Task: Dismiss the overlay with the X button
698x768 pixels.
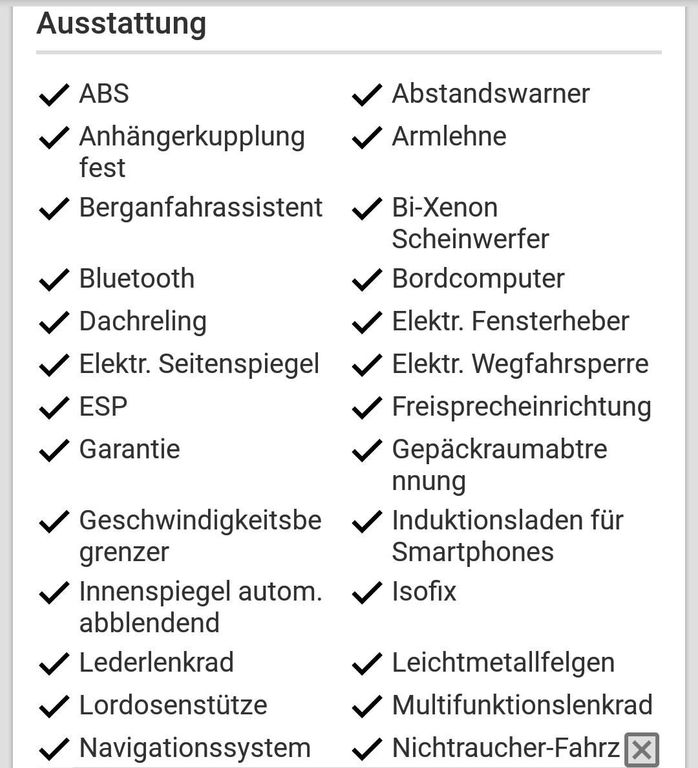Action: point(641,749)
